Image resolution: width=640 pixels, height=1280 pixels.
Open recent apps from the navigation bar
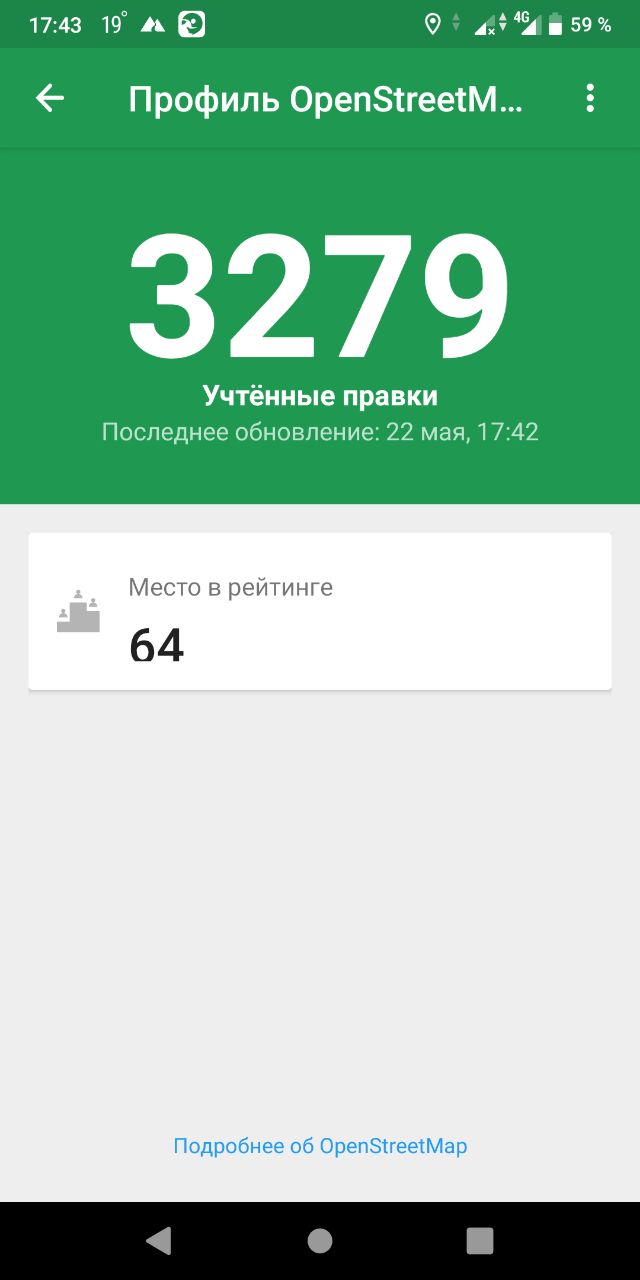pos(480,1241)
